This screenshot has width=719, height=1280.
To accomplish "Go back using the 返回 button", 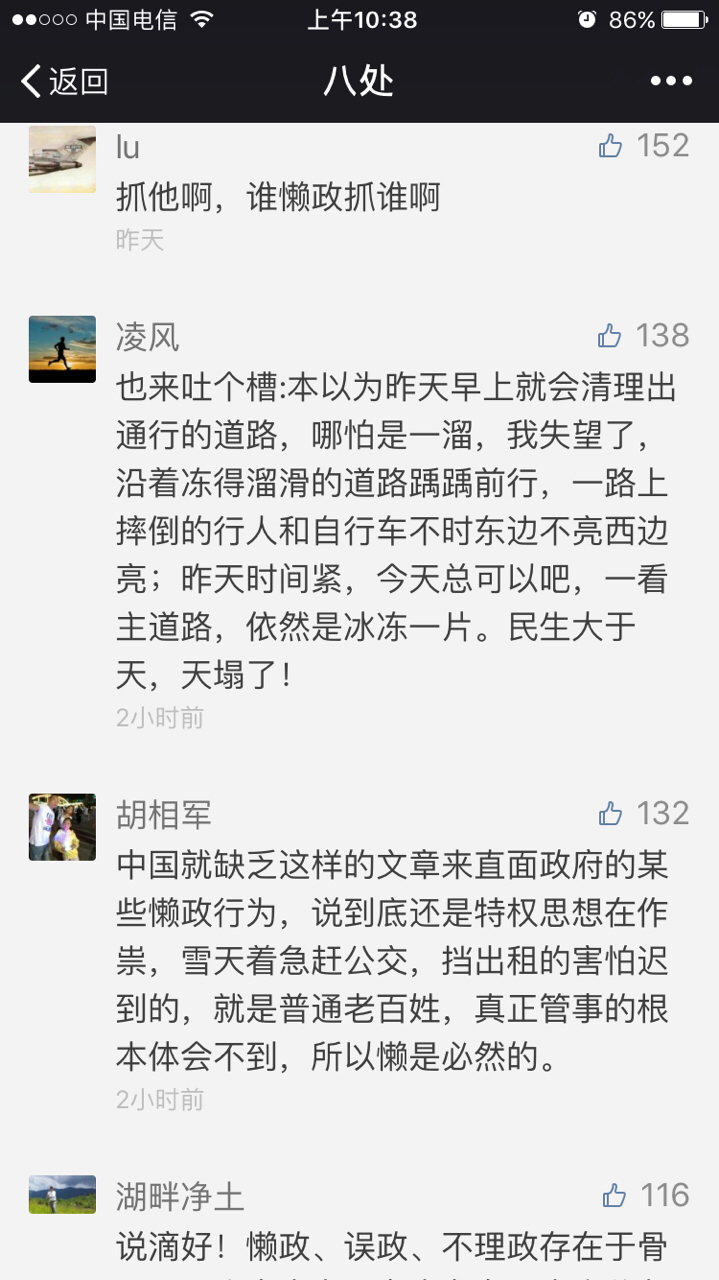I will (65, 81).
